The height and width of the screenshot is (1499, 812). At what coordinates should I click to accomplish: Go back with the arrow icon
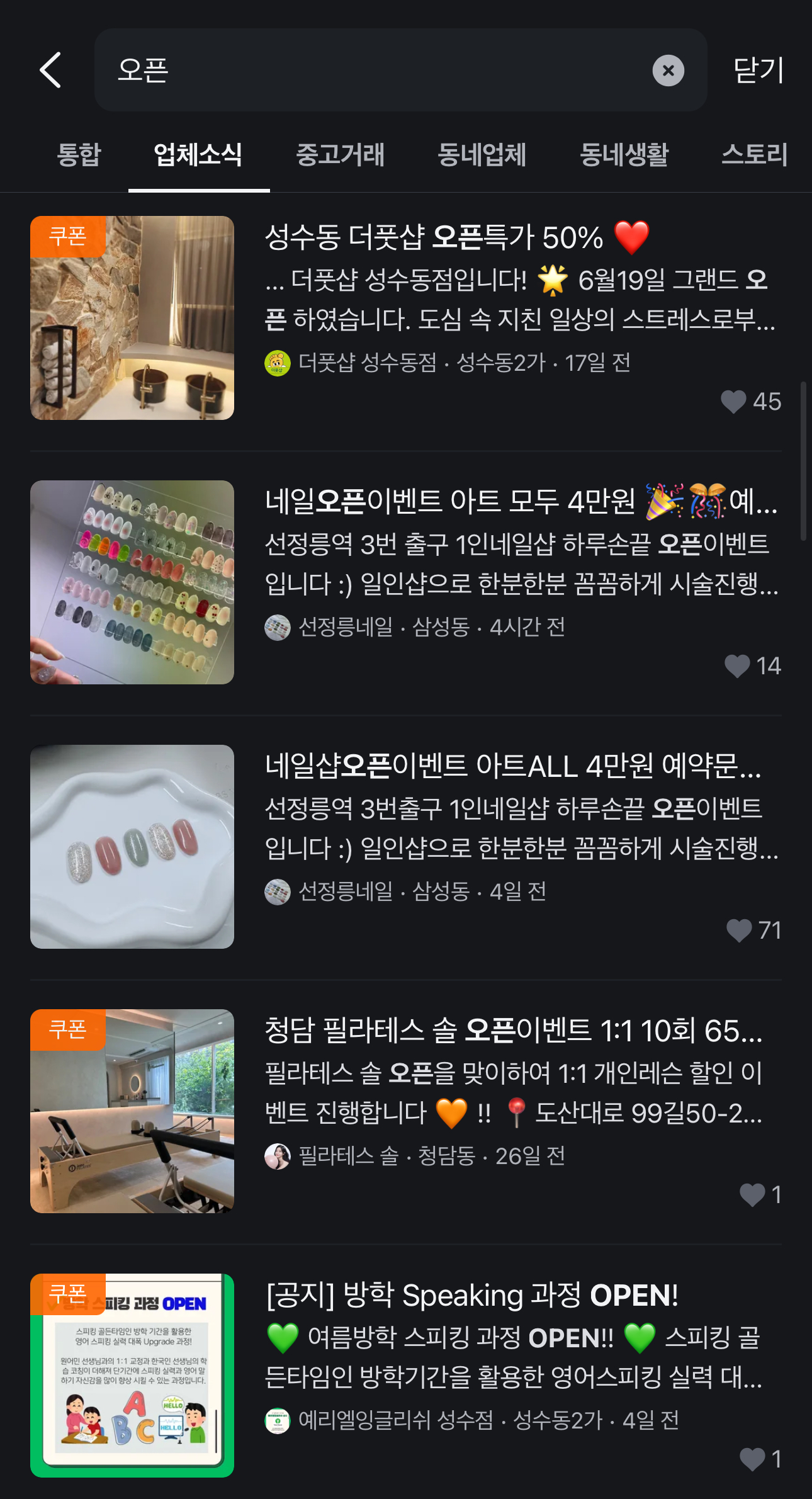point(50,70)
